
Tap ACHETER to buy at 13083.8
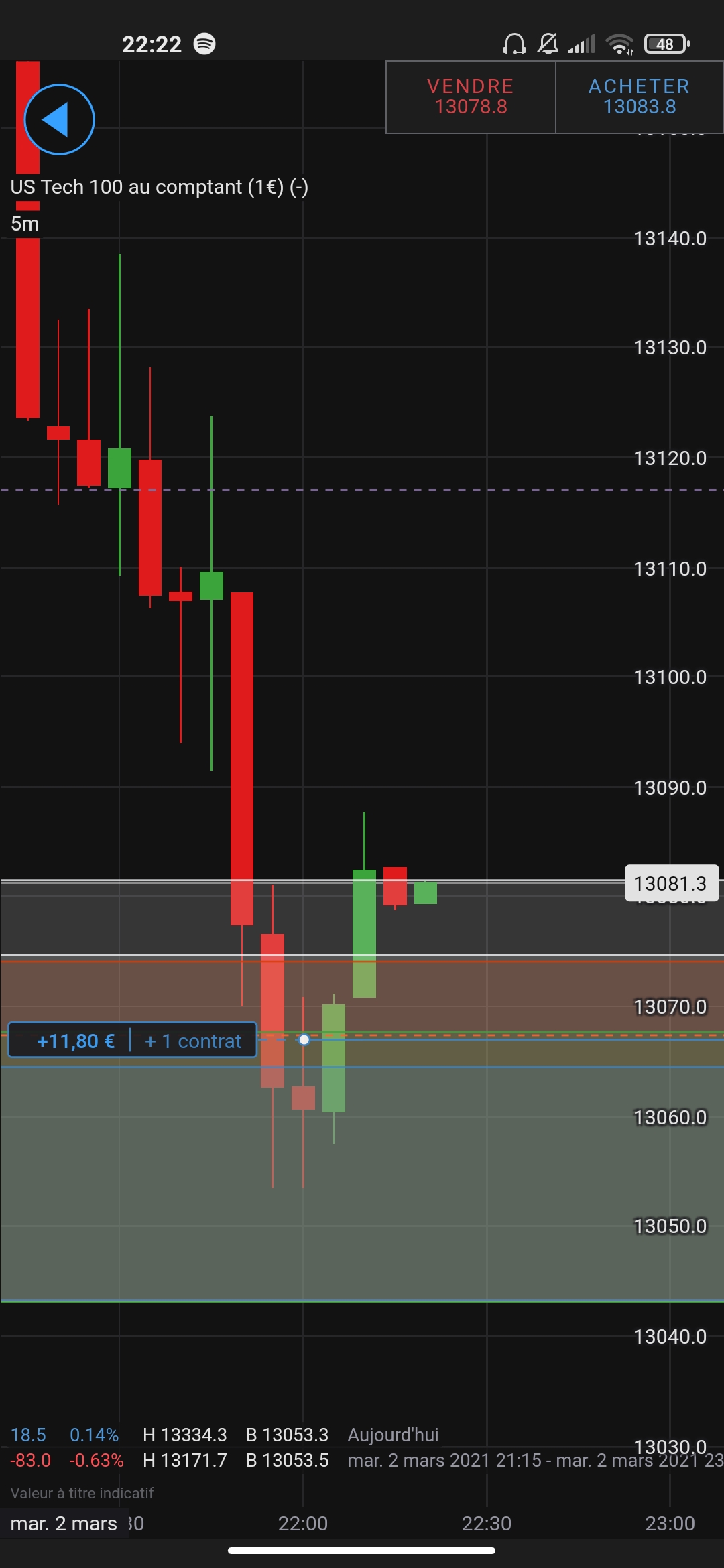pyautogui.click(x=640, y=96)
